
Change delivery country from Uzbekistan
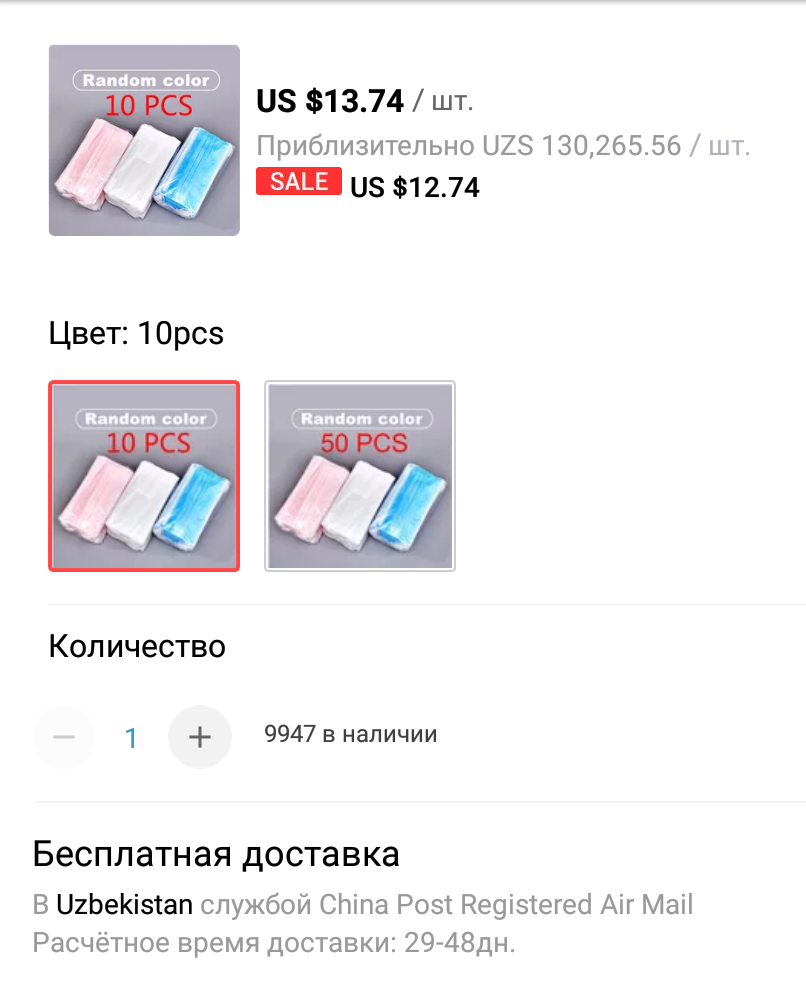(124, 906)
